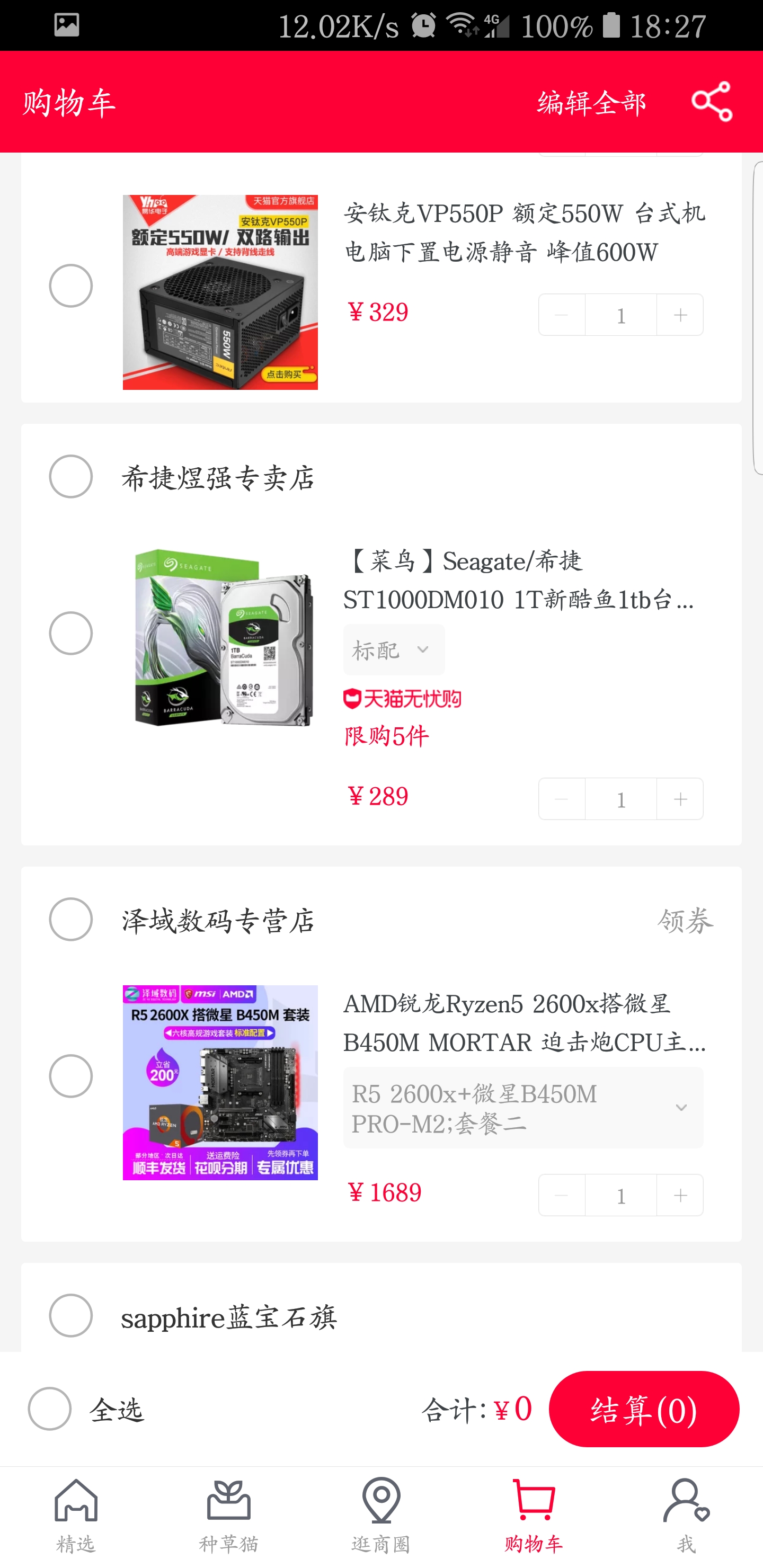763x1568 pixels.
Task: Increase quantity of AMD Ryzen5 bundle
Action: tap(680, 1195)
